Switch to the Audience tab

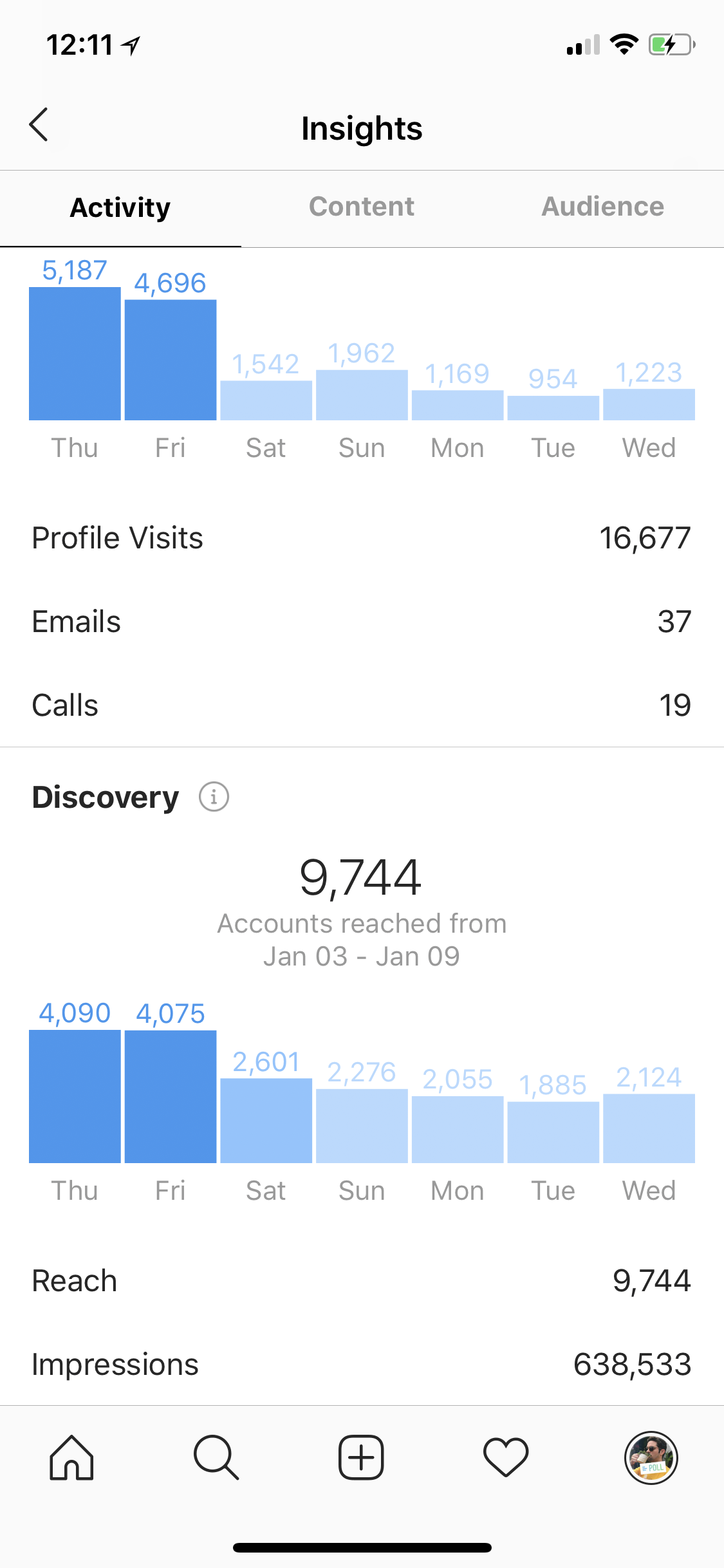tap(603, 207)
